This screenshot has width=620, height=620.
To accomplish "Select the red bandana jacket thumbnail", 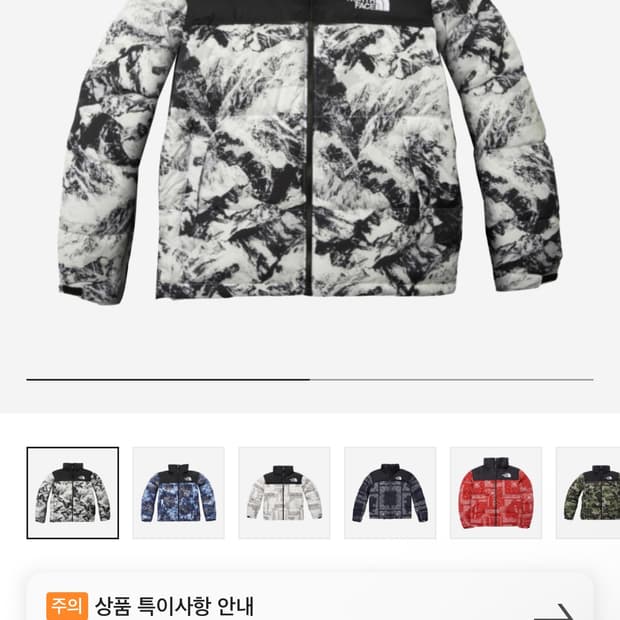I will tap(496, 493).
